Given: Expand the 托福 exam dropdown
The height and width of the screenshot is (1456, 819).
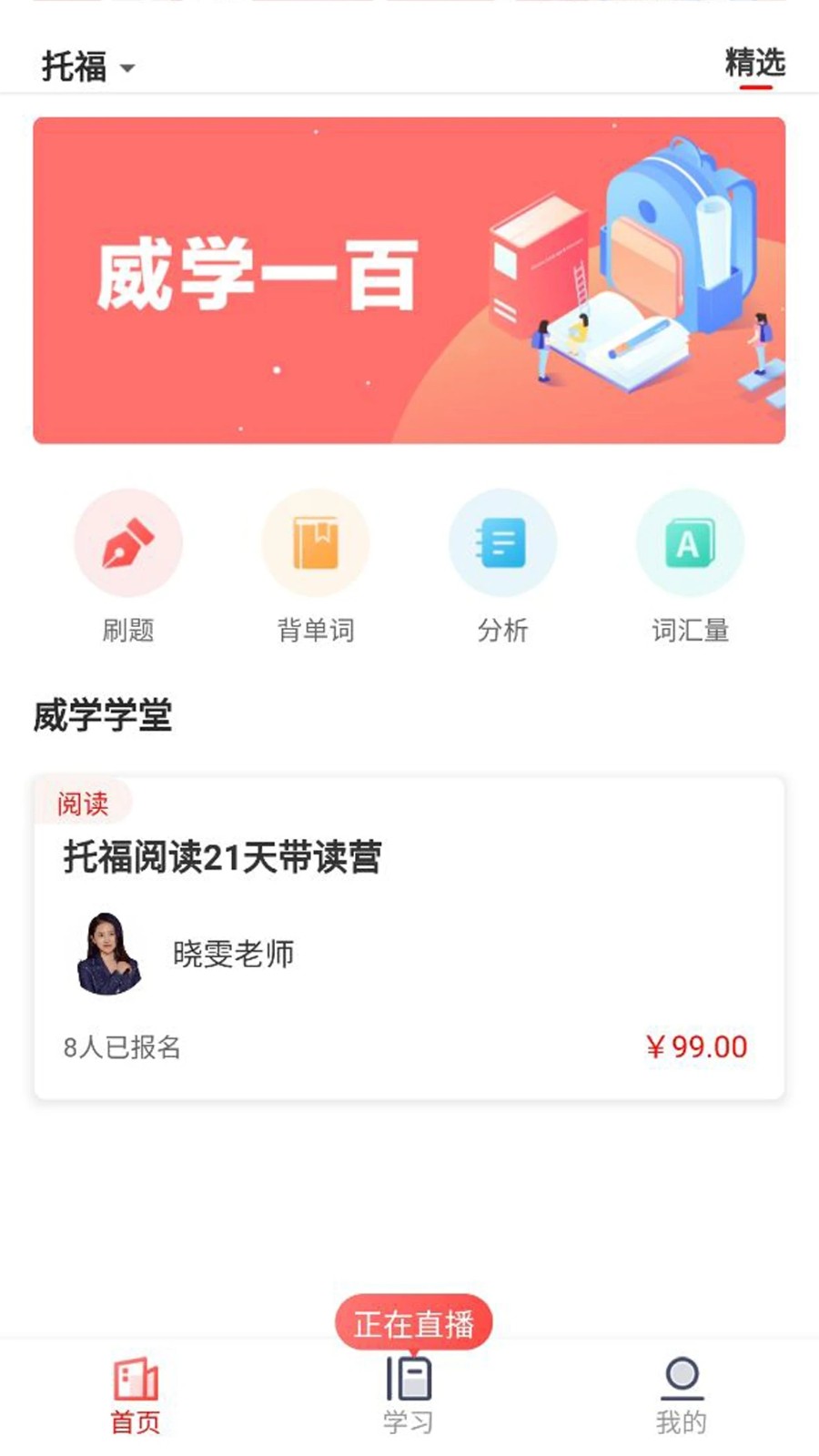Looking at the screenshot, I should tap(88, 67).
